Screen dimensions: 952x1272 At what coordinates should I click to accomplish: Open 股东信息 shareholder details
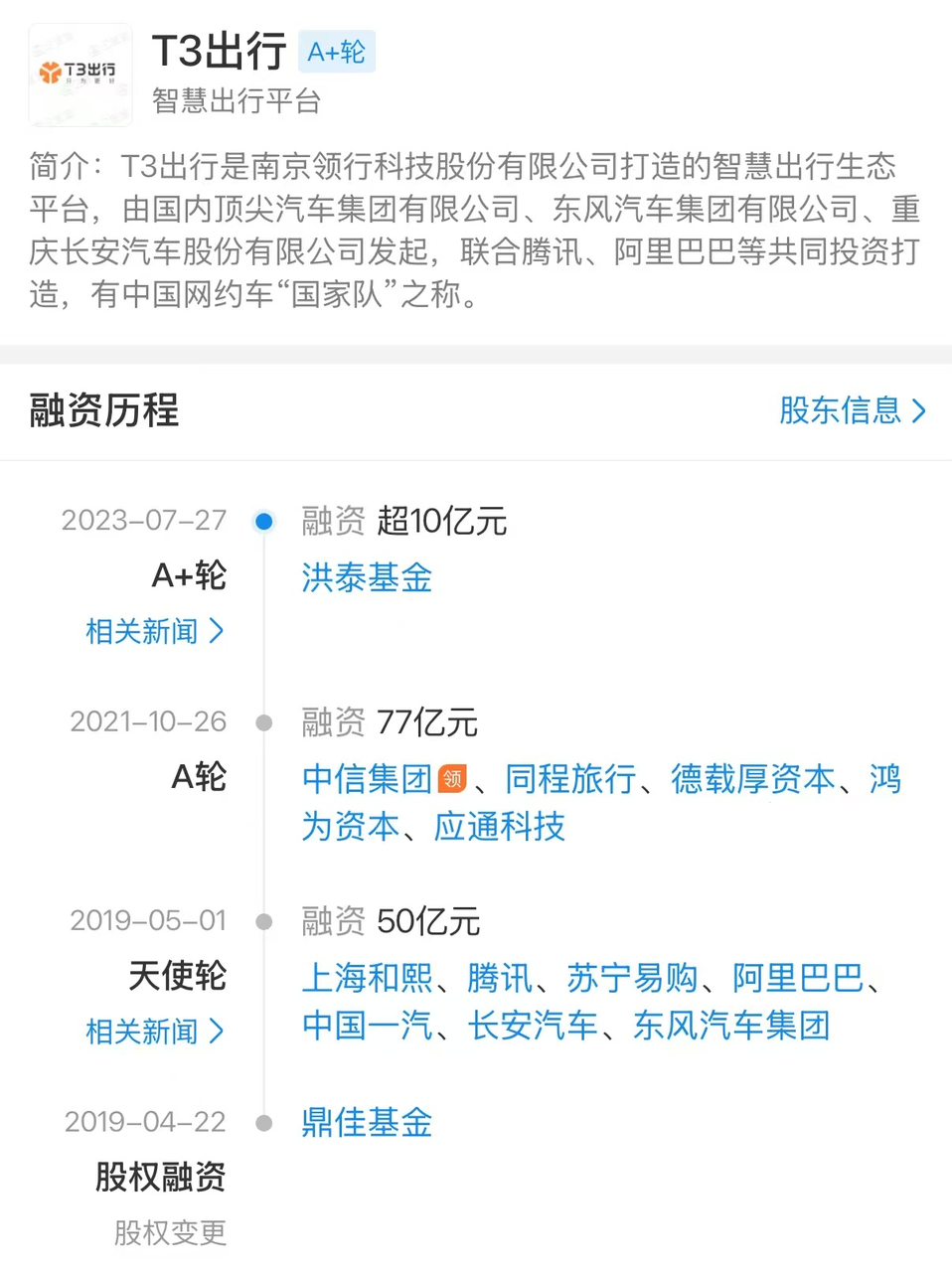[x=852, y=410]
